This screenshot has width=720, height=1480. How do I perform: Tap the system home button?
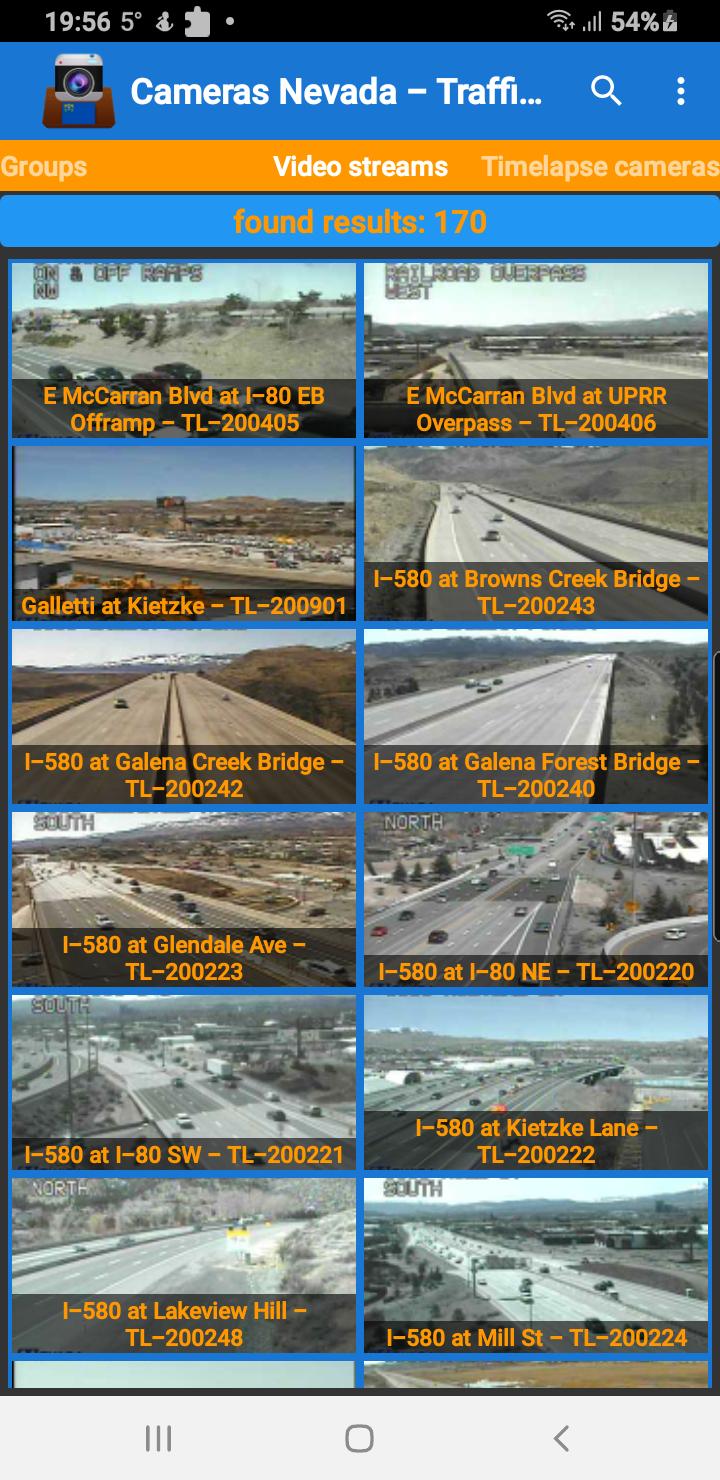pyautogui.click(x=359, y=1438)
